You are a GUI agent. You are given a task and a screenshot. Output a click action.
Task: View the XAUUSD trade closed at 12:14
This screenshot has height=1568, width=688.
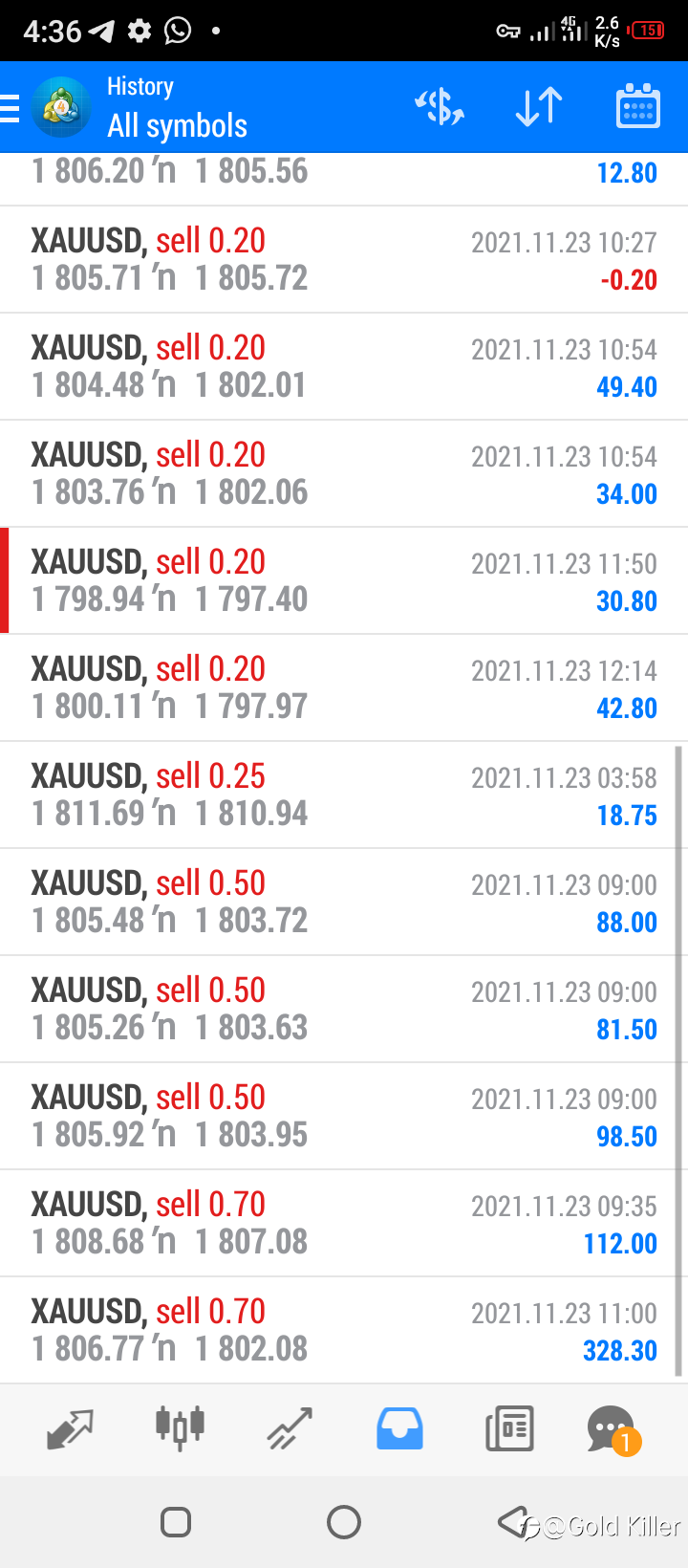tap(344, 688)
